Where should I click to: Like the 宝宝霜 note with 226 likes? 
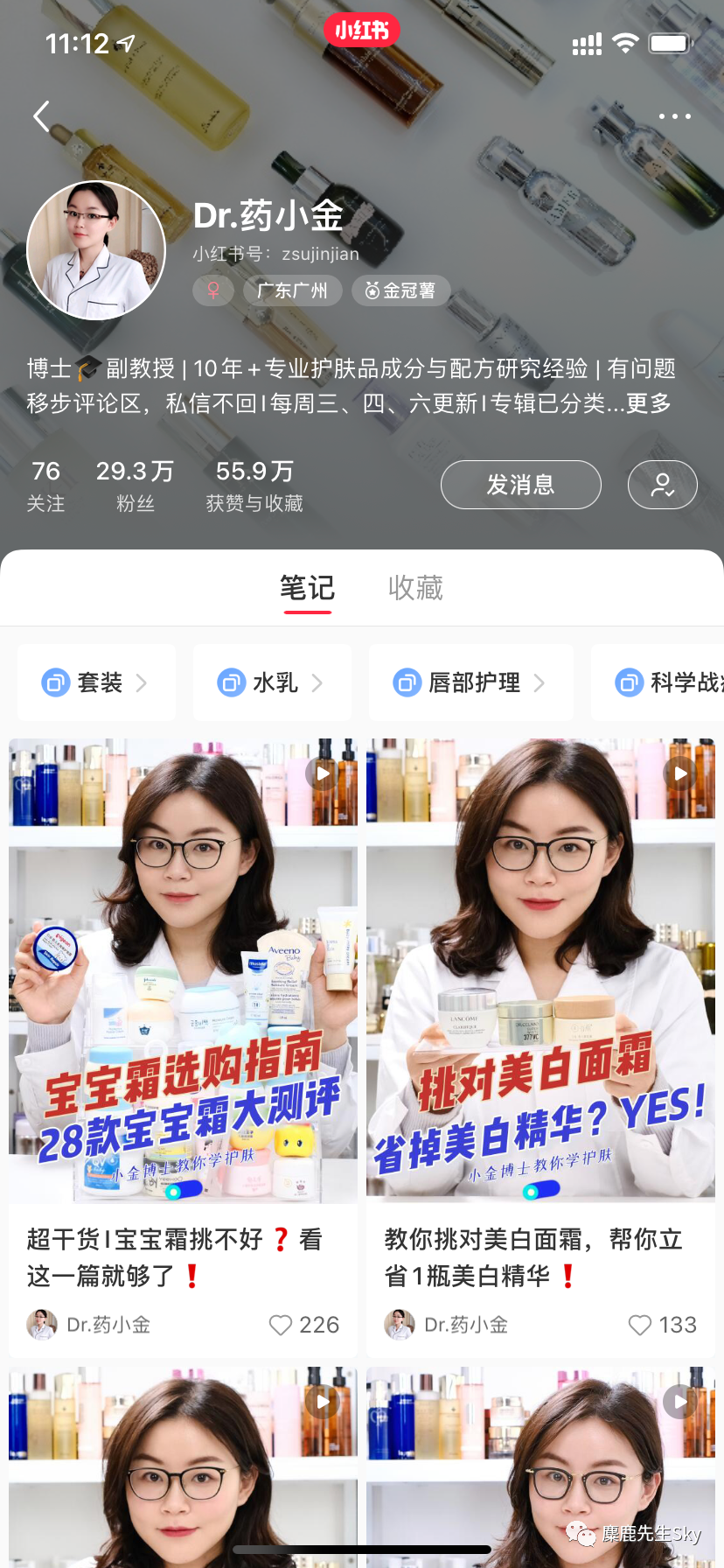coord(281,1325)
